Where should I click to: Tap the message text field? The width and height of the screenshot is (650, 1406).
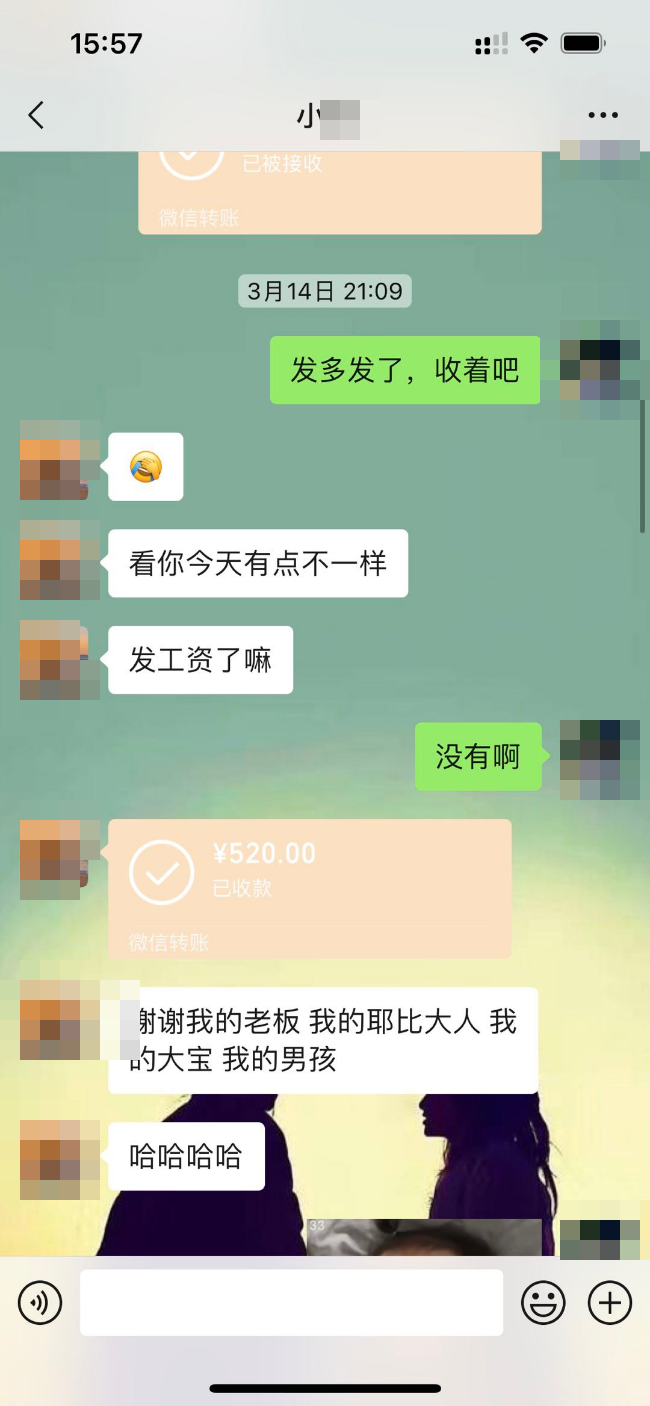[291, 1303]
